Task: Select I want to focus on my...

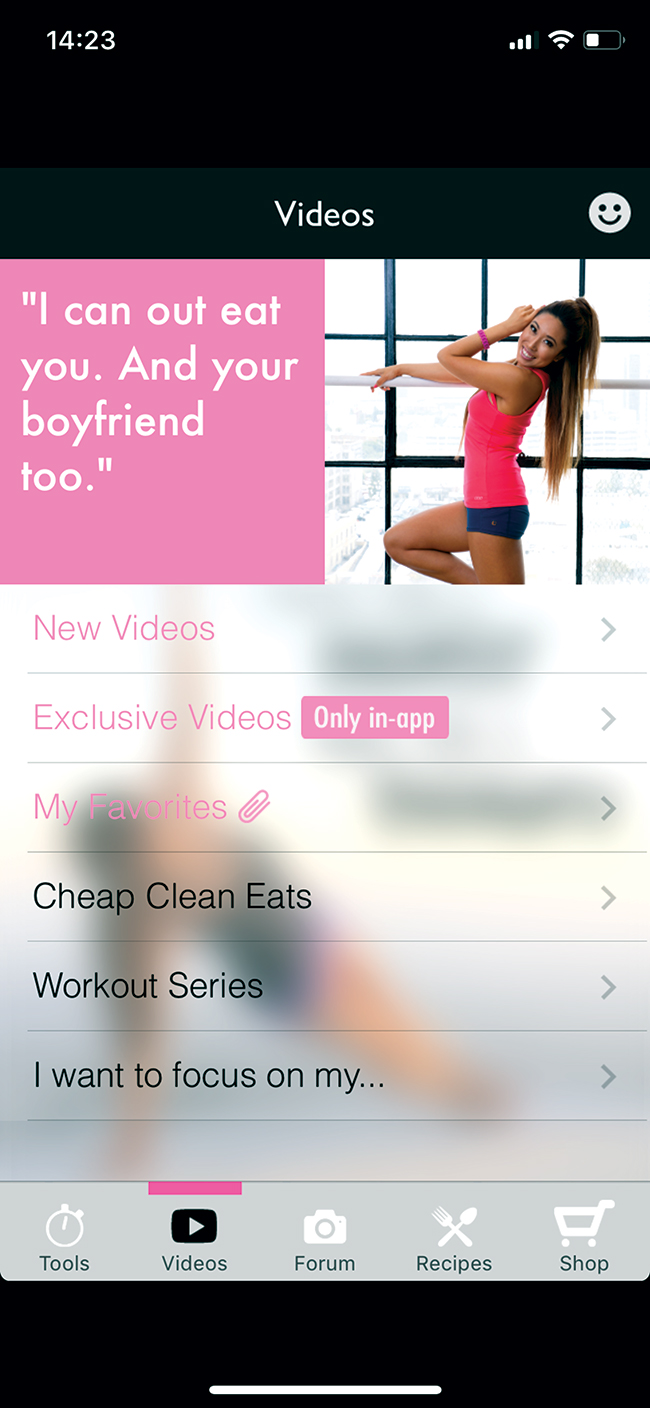Action: point(325,1076)
